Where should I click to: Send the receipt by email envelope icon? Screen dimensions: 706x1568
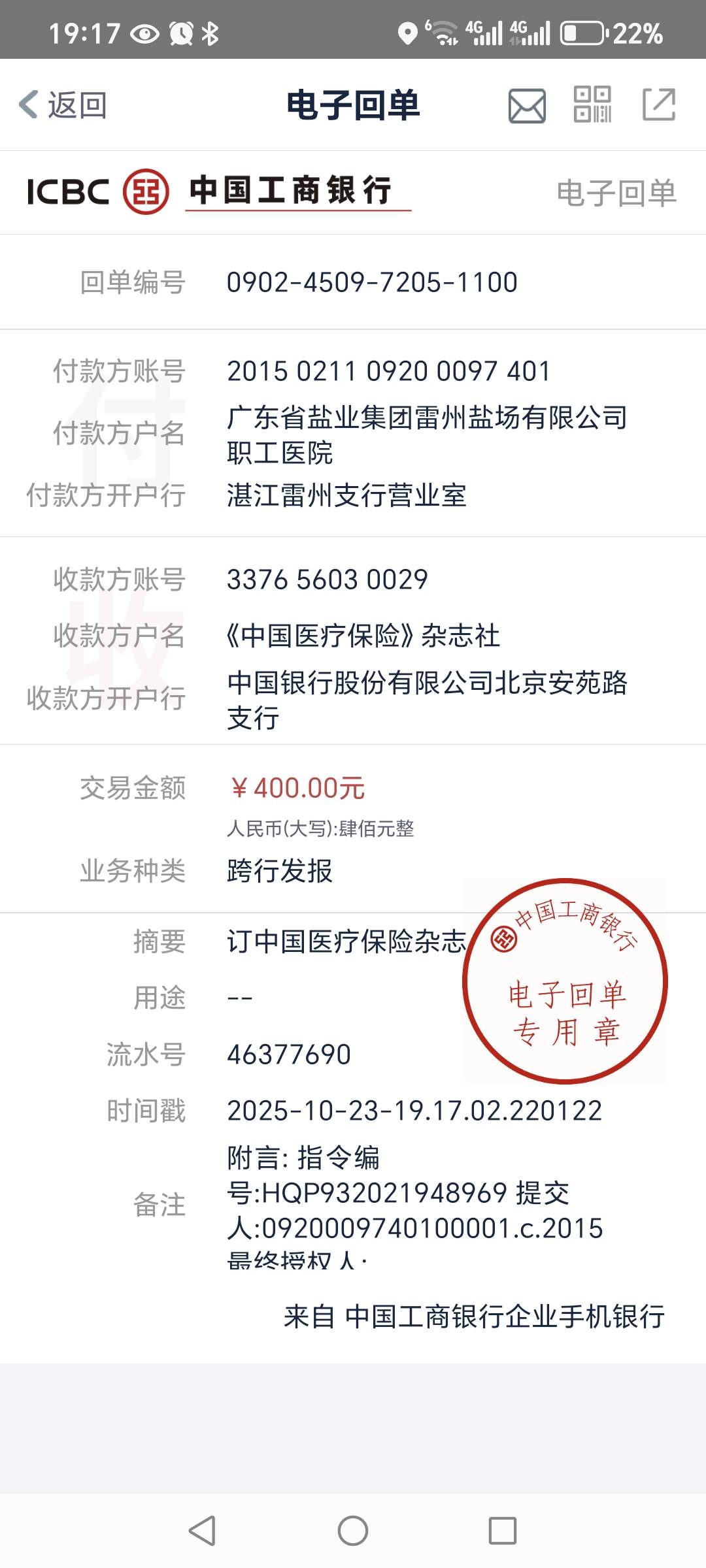(x=527, y=106)
